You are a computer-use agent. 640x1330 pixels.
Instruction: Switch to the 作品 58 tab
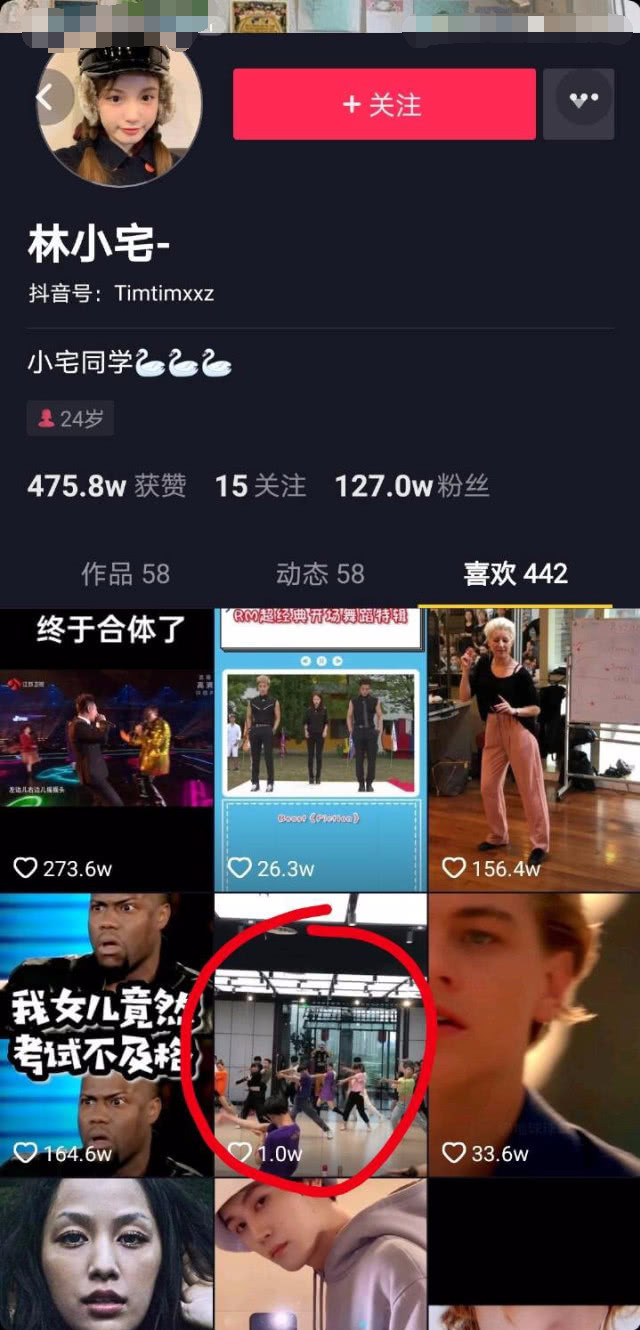[125, 574]
